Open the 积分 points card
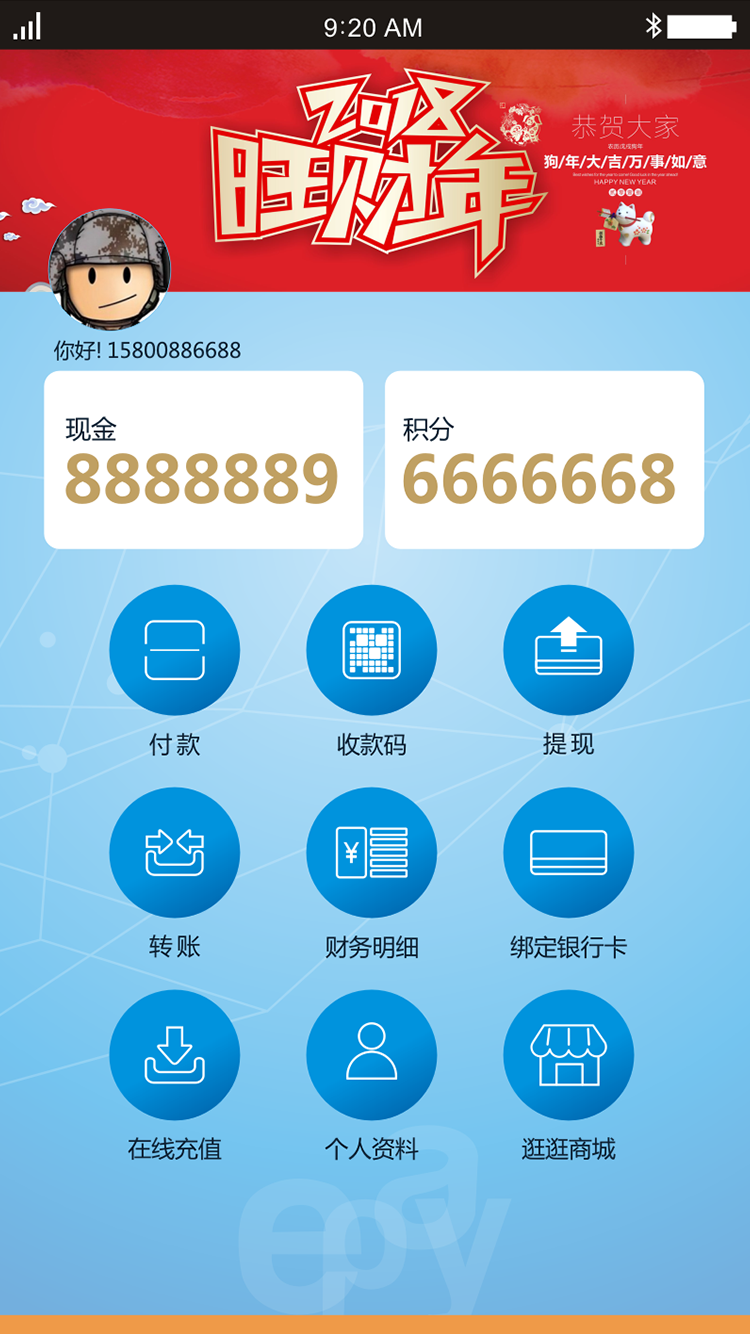This screenshot has height=1334, width=750. pos(544,460)
